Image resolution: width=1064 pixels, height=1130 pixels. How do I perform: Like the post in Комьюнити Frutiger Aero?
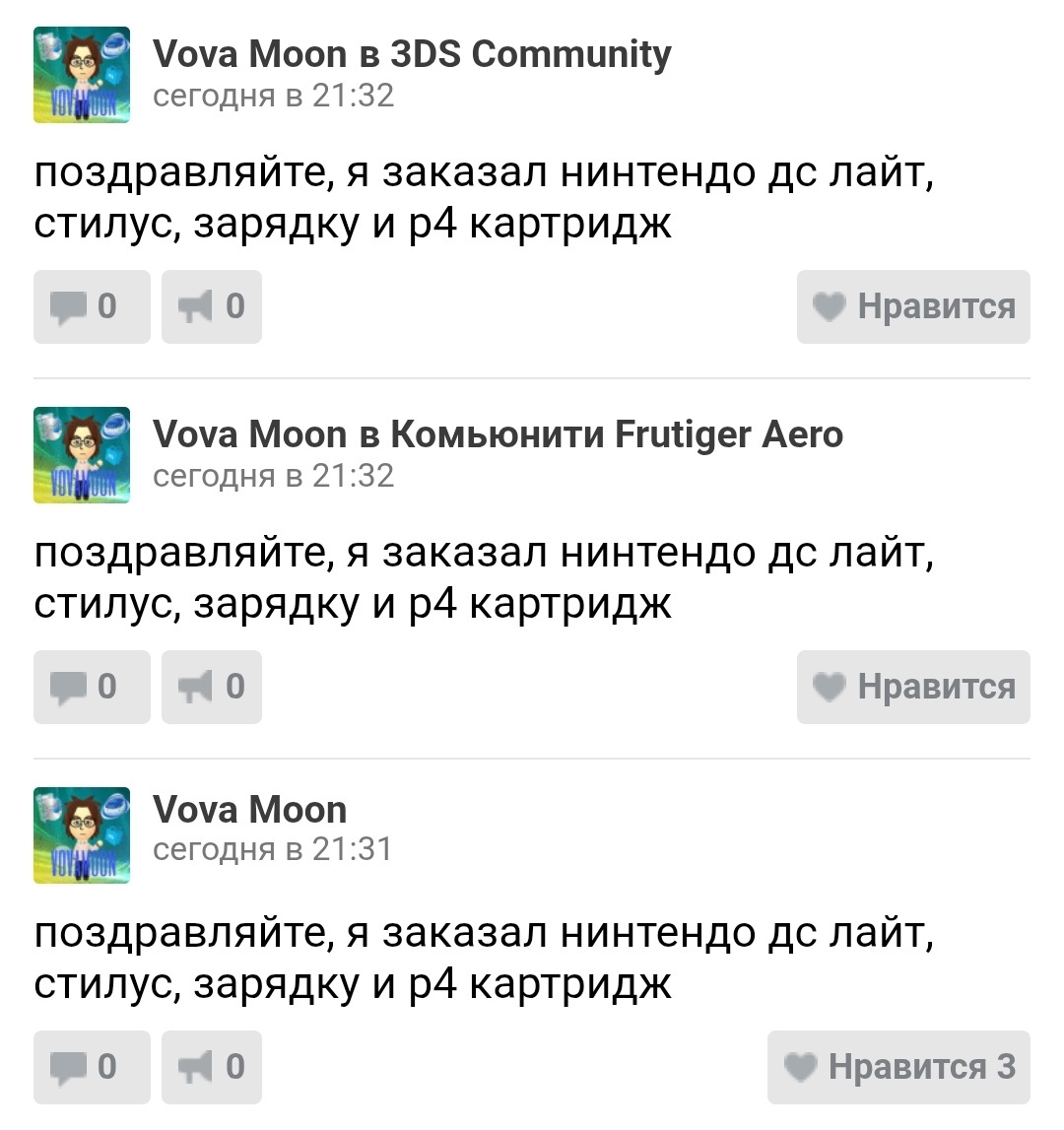click(x=912, y=687)
